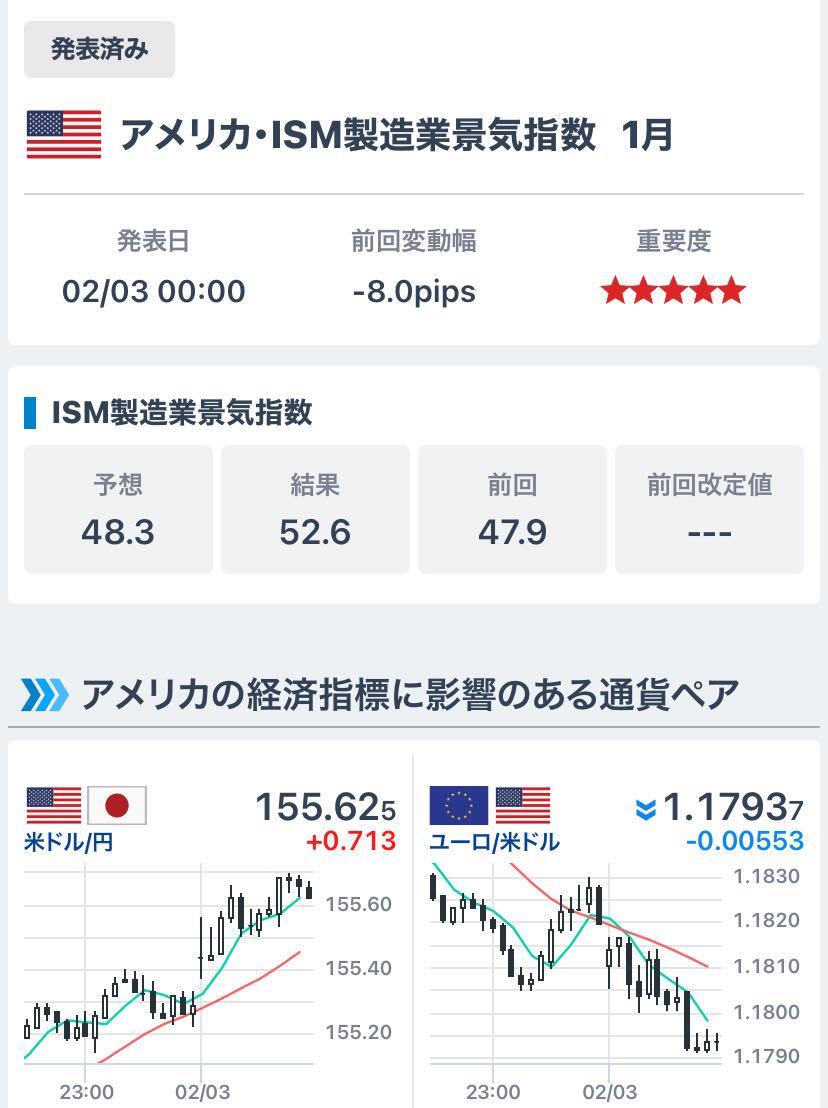828x1108 pixels.
Task: Open the 予想 forecast value 48.3
Action: [x=117, y=531]
